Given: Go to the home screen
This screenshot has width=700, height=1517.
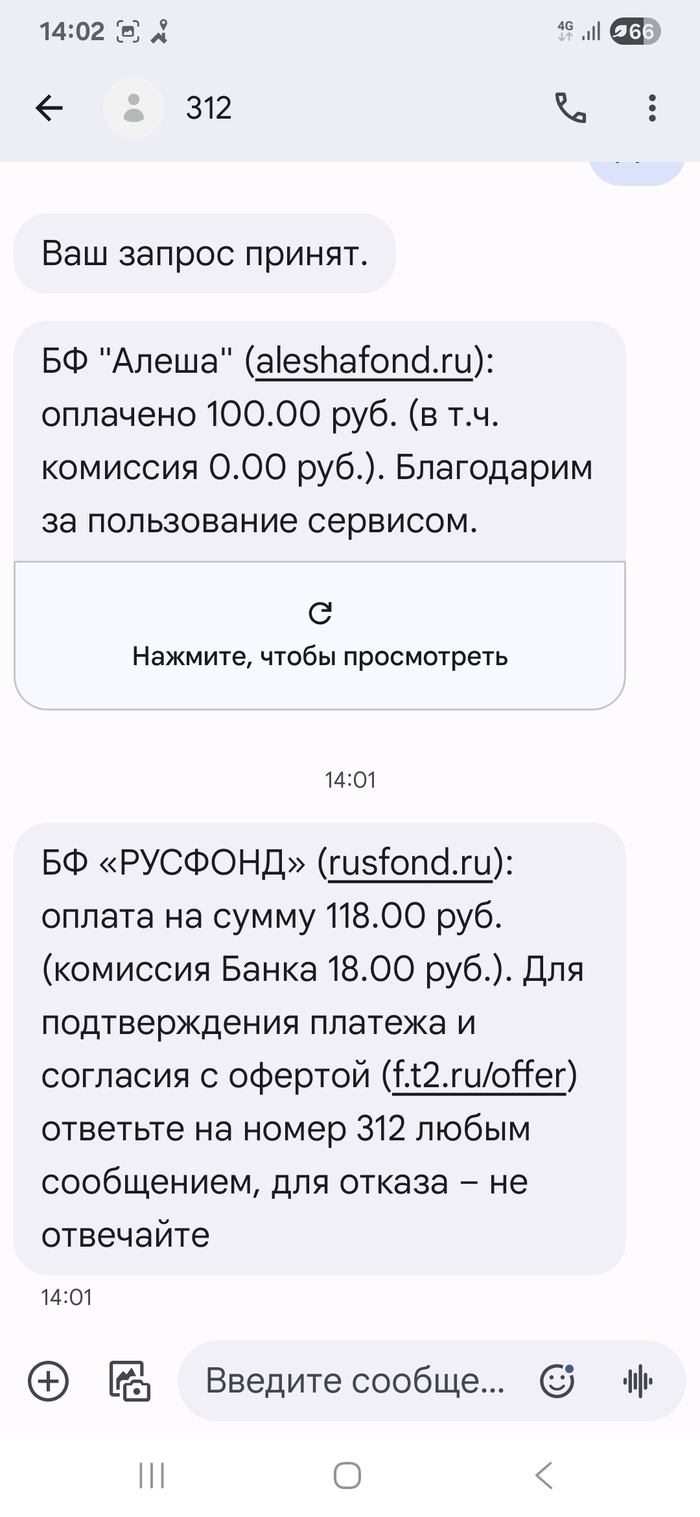Looking at the screenshot, I should pos(347,1474).
